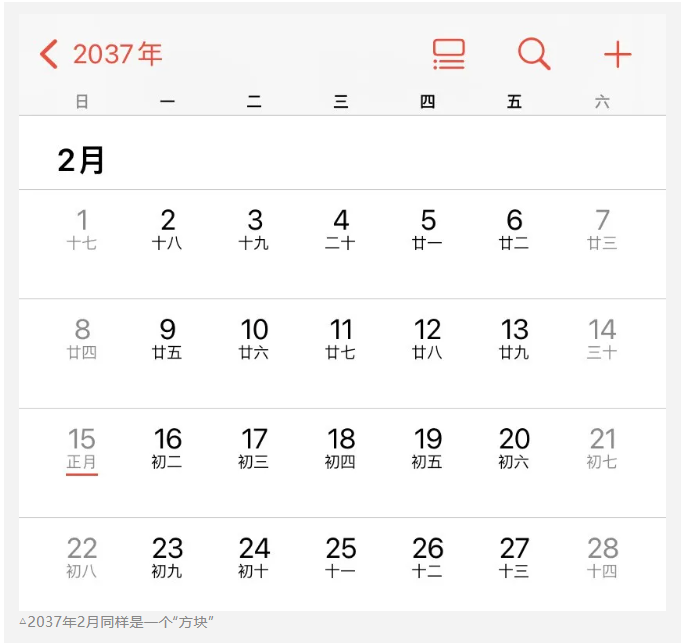Toggle the event list view icon

(449, 54)
